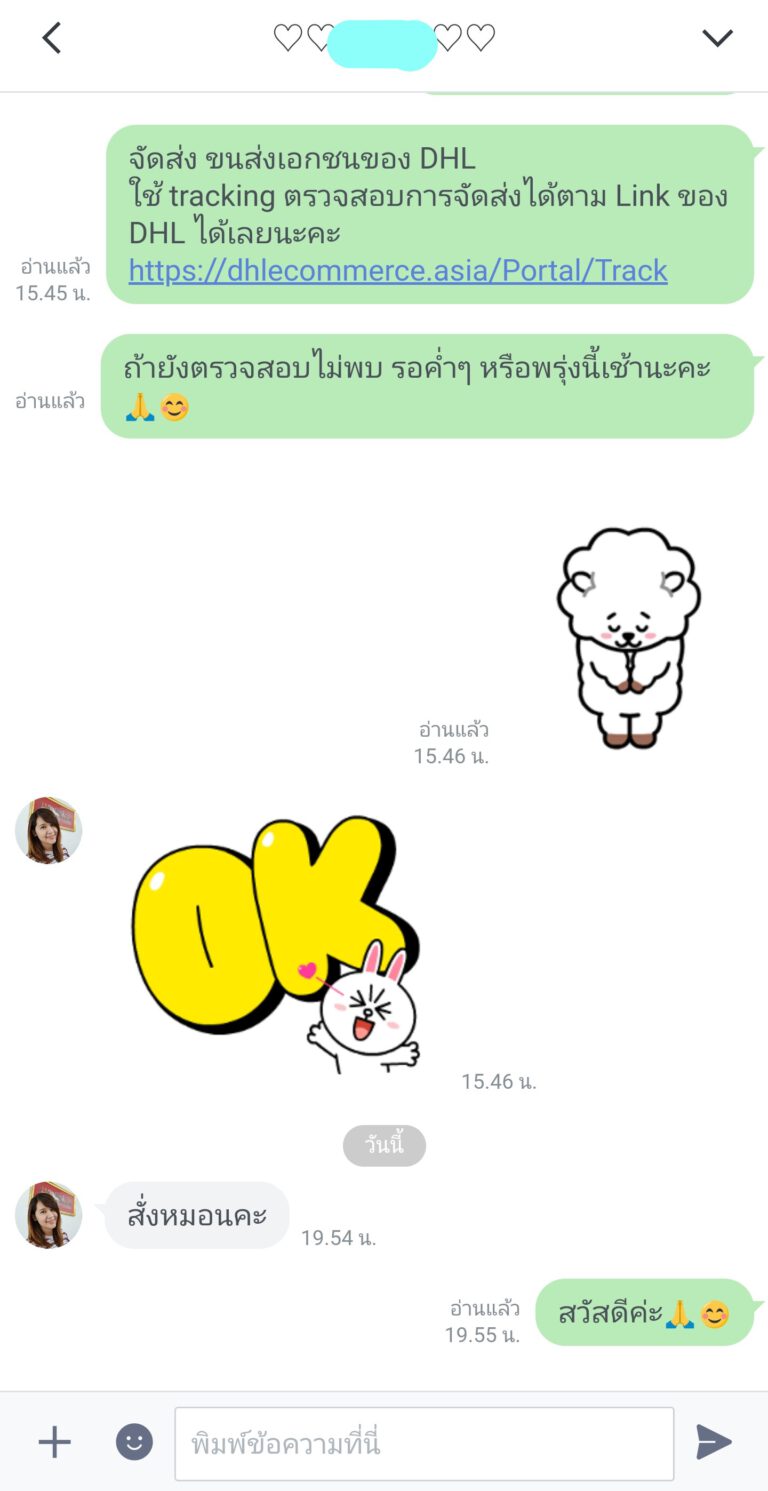The image size is (768, 1491).
Task: Tap the plus attachment icon
Action: pyautogui.click(x=54, y=1442)
